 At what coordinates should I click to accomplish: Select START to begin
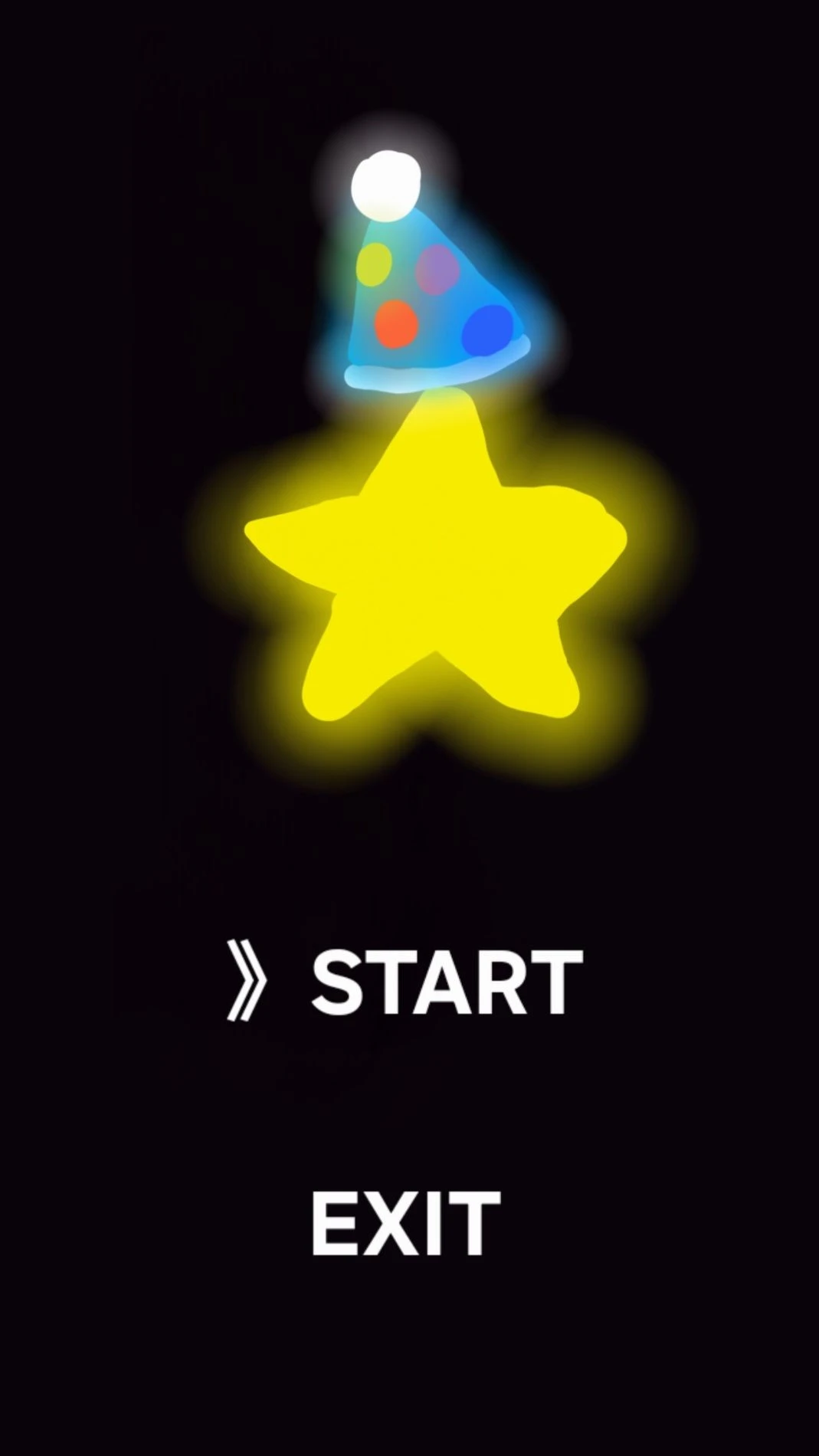coord(447,982)
